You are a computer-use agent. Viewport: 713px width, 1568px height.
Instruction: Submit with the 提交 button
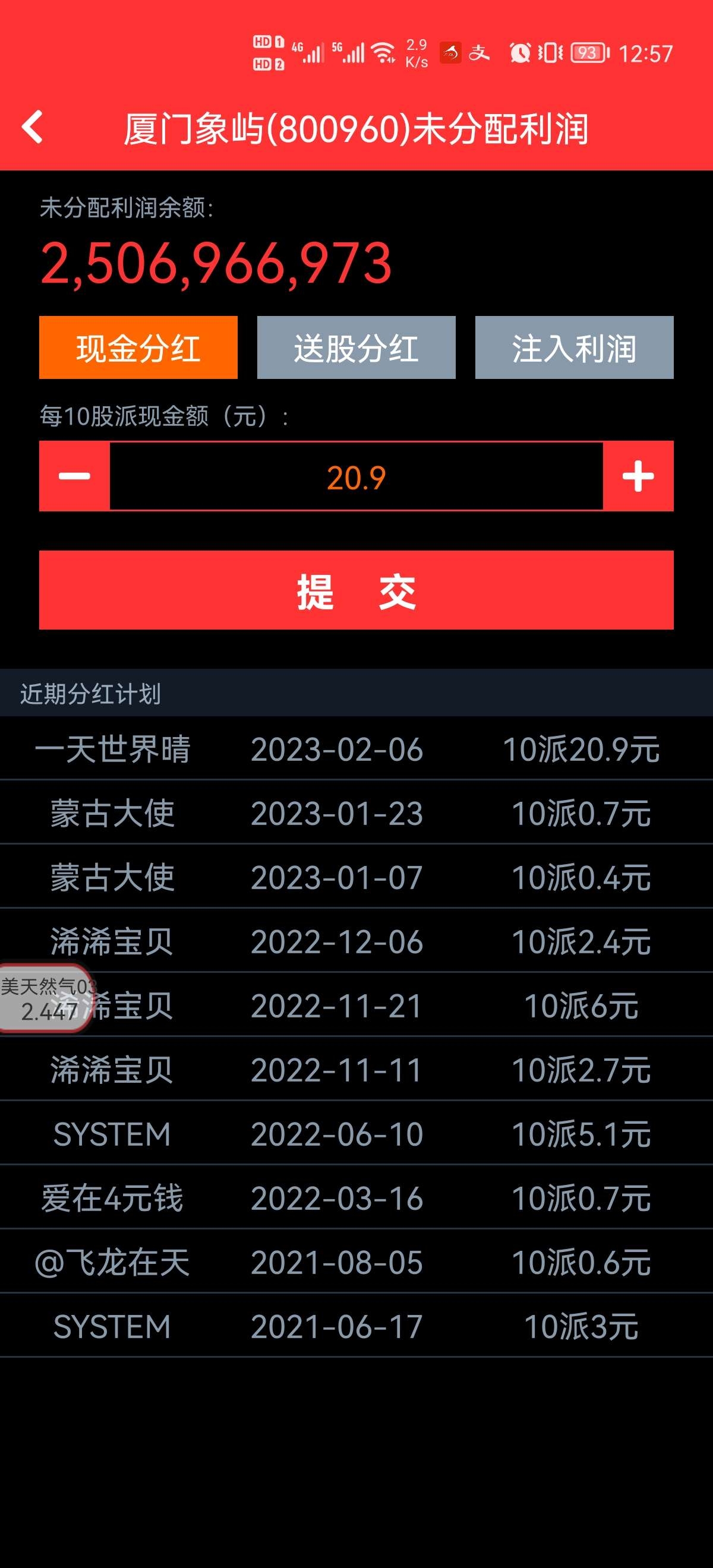click(x=356, y=590)
